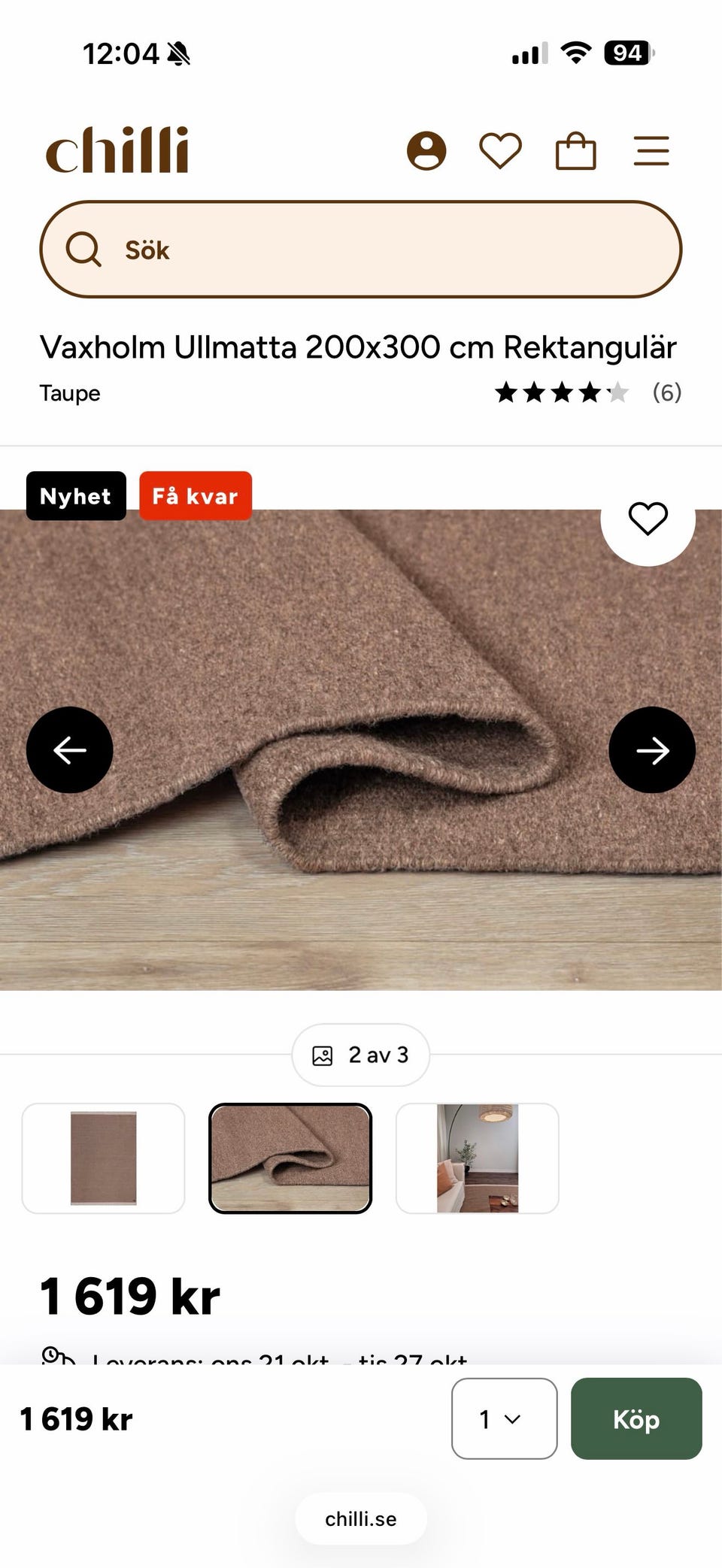Select third thumbnail of room scene
722x1568 pixels.
pyautogui.click(x=478, y=1158)
